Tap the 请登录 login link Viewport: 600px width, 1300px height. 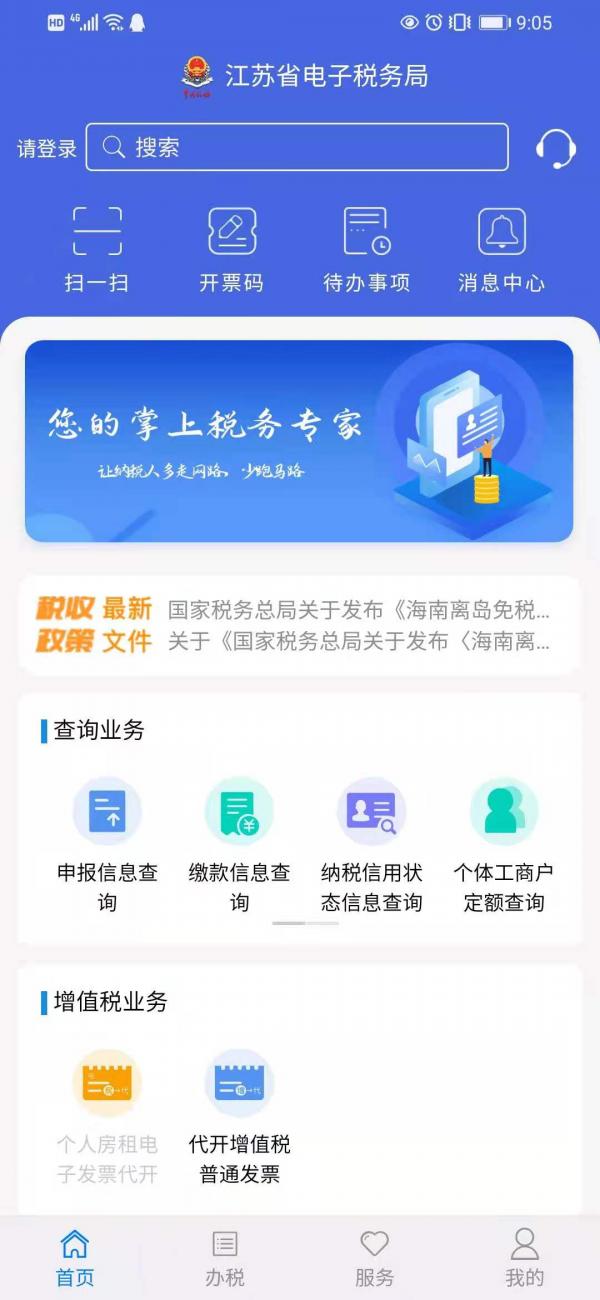point(47,149)
